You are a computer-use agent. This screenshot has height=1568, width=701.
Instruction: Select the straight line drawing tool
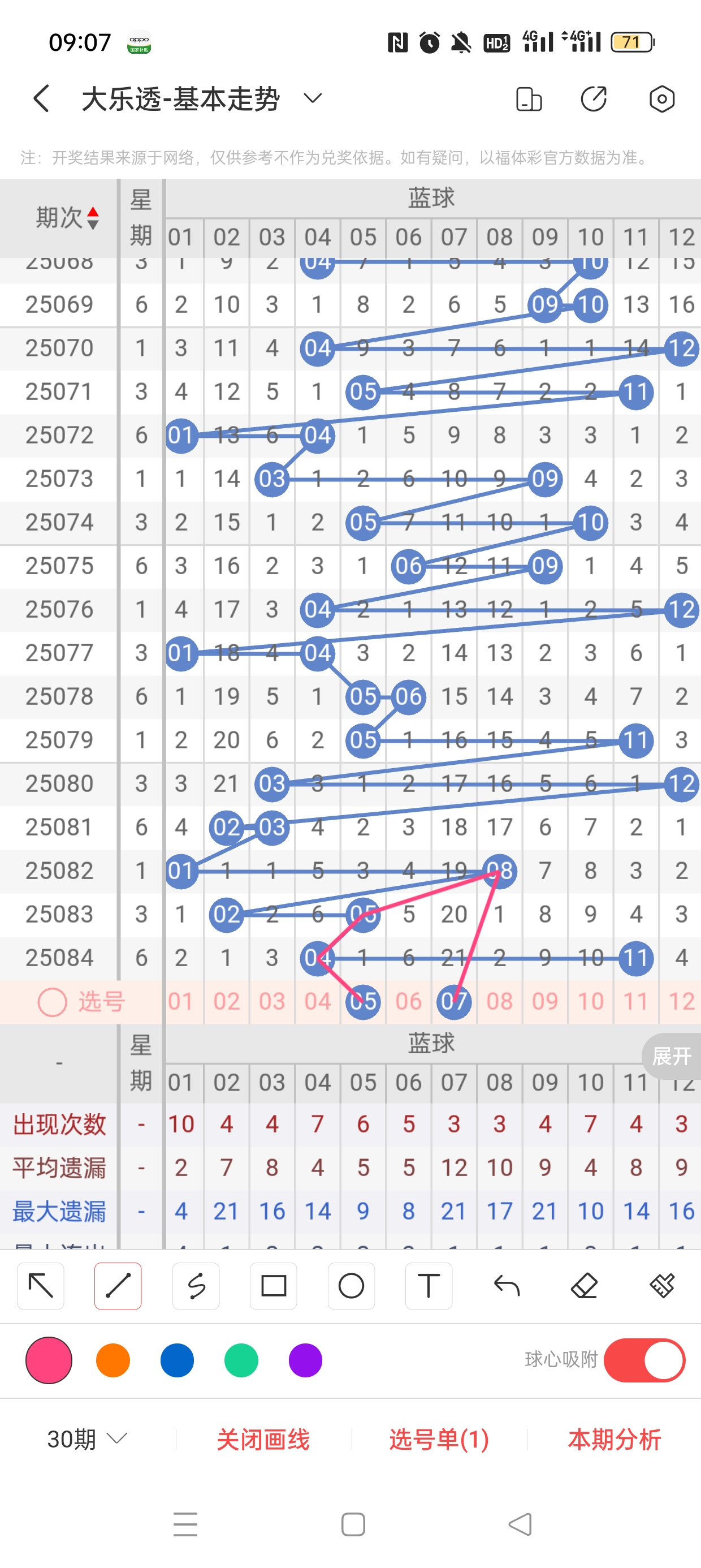click(x=118, y=1286)
